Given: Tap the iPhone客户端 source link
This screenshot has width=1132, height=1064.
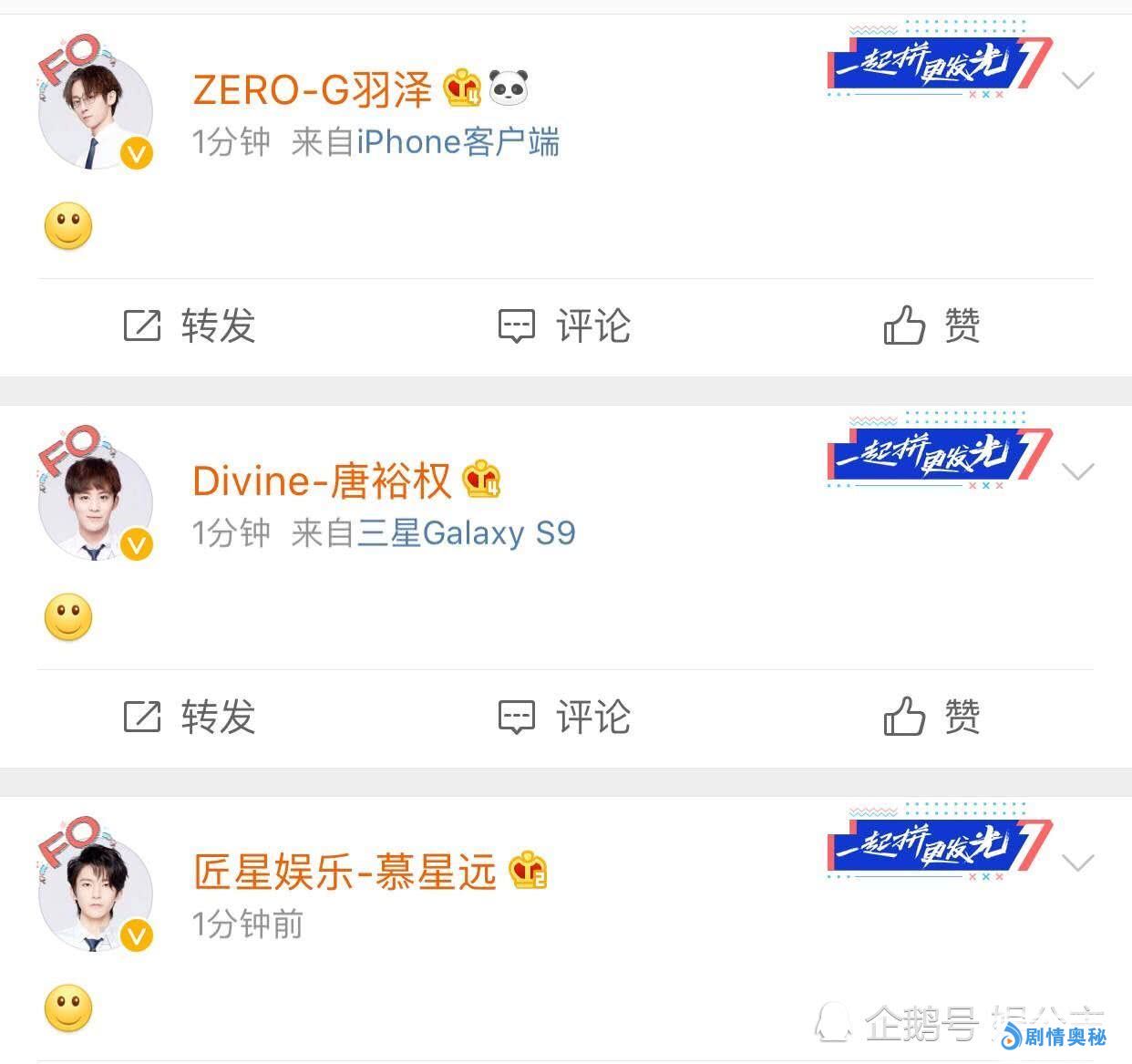Looking at the screenshot, I should coord(458,142).
